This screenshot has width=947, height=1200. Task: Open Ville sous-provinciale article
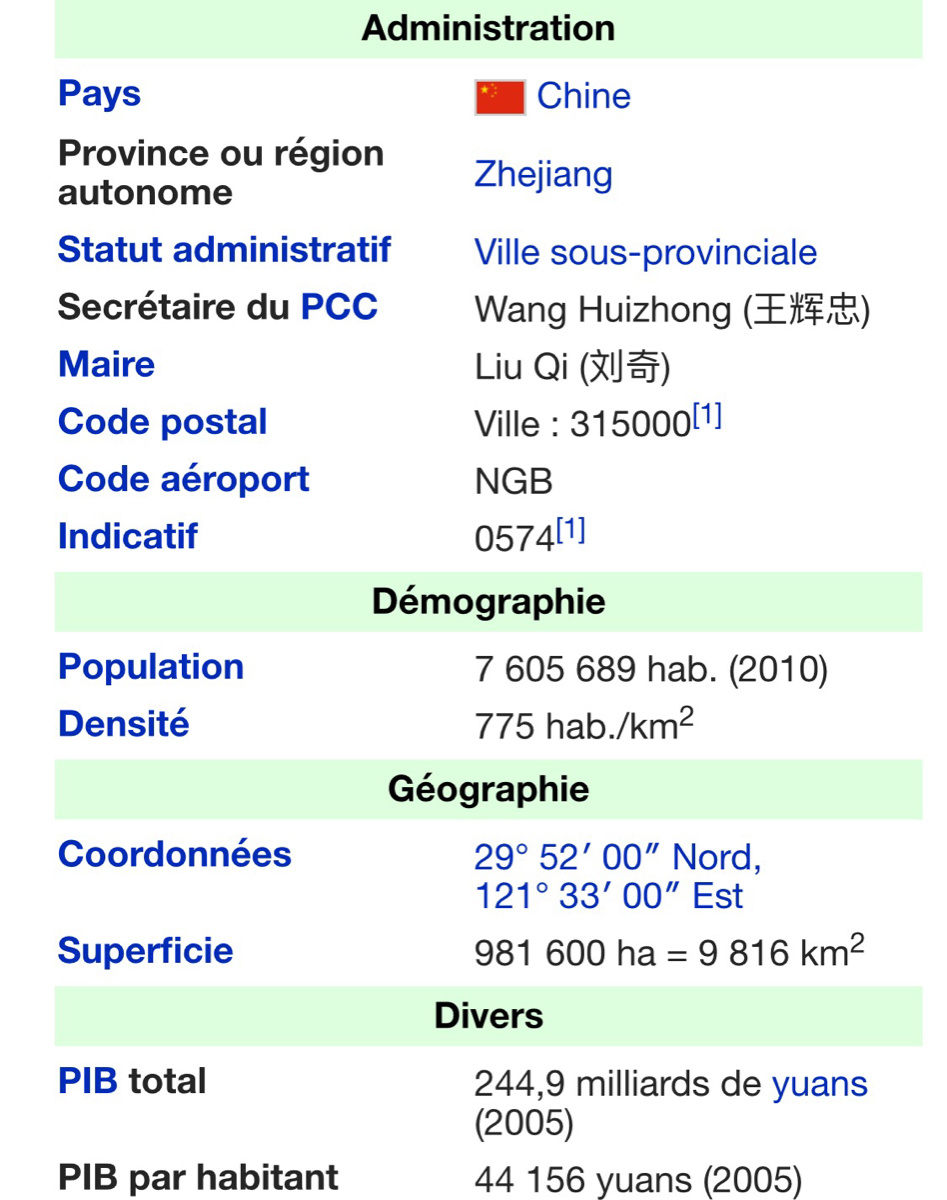[645, 252]
